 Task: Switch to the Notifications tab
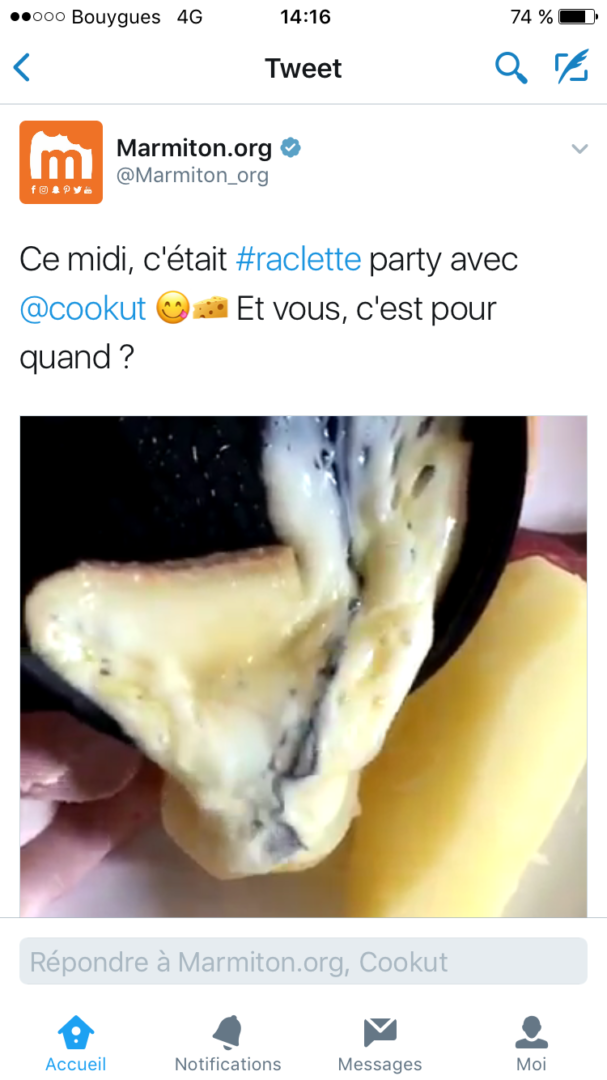coord(228,1043)
